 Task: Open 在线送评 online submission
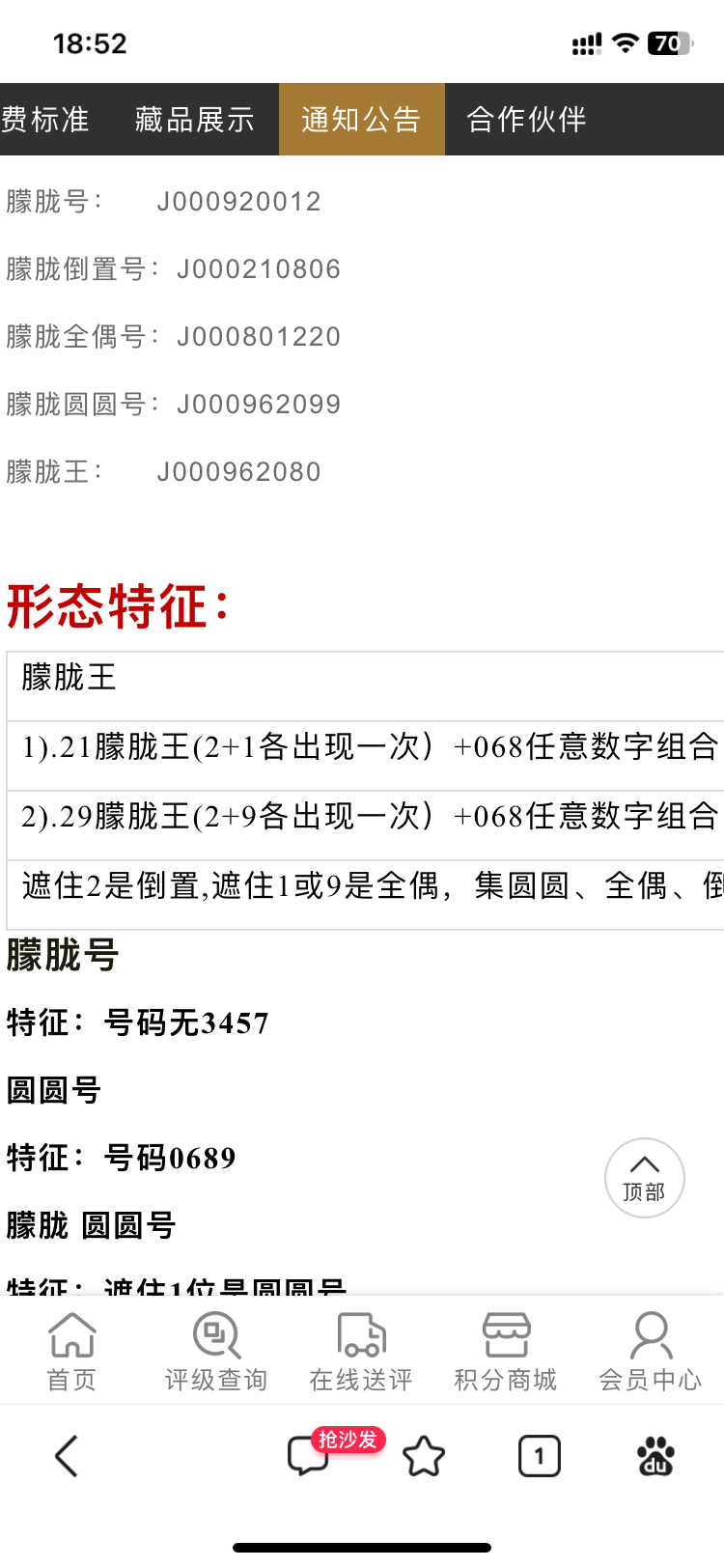click(x=361, y=1351)
